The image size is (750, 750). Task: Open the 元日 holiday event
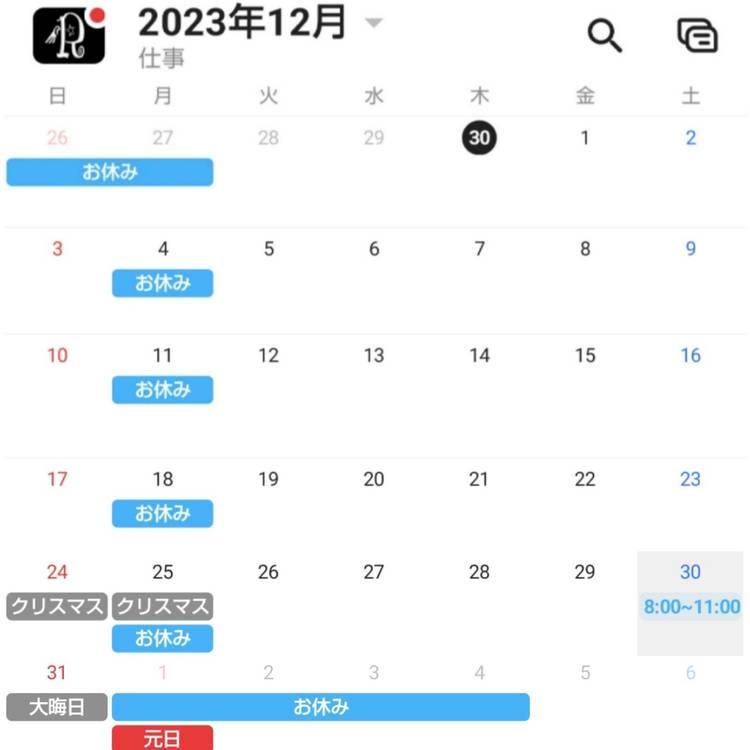coord(162,739)
